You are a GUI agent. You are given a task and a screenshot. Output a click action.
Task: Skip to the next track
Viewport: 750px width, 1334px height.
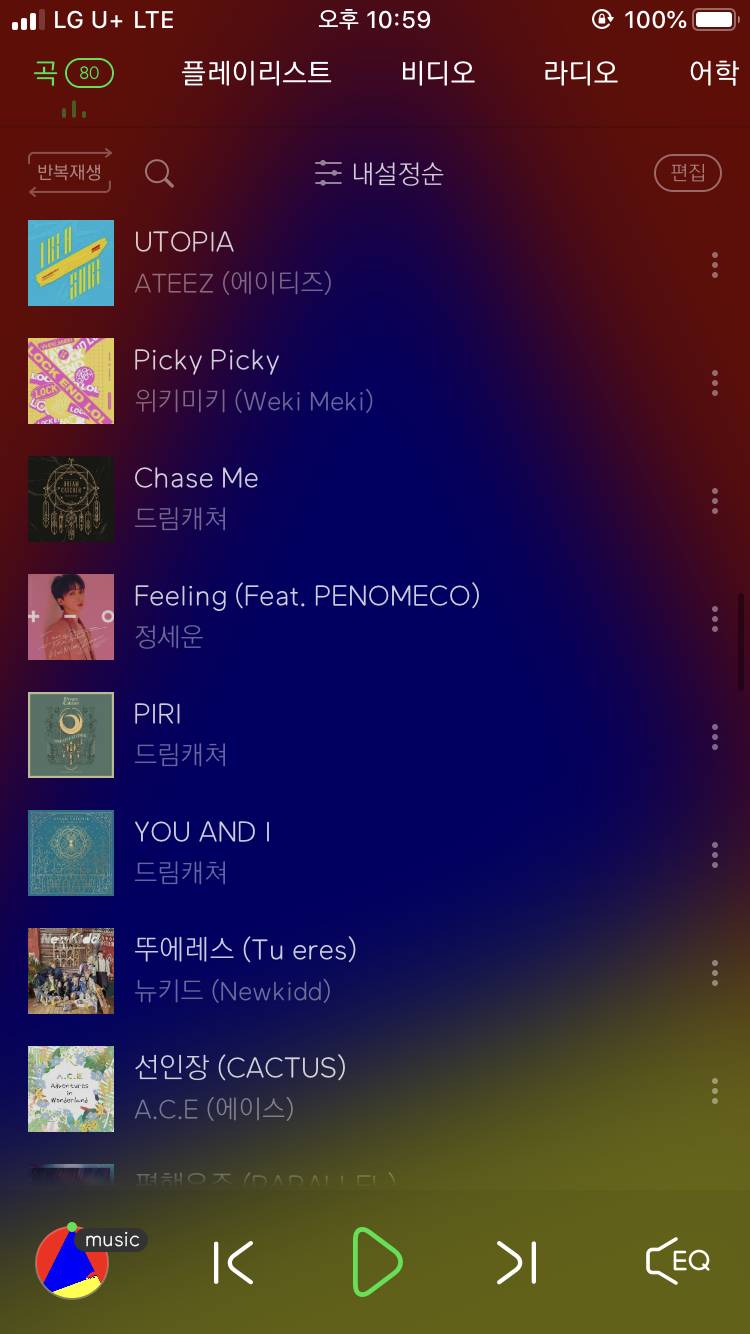517,1262
